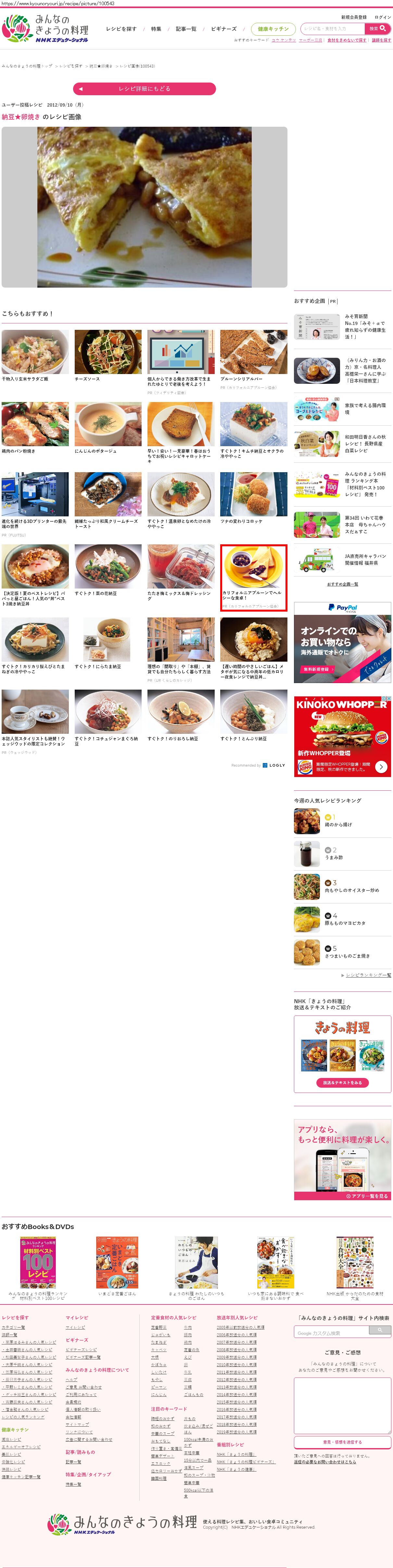Open 記事一覧 from the header menu
The height and width of the screenshot is (1568, 393).
click(186, 29)
